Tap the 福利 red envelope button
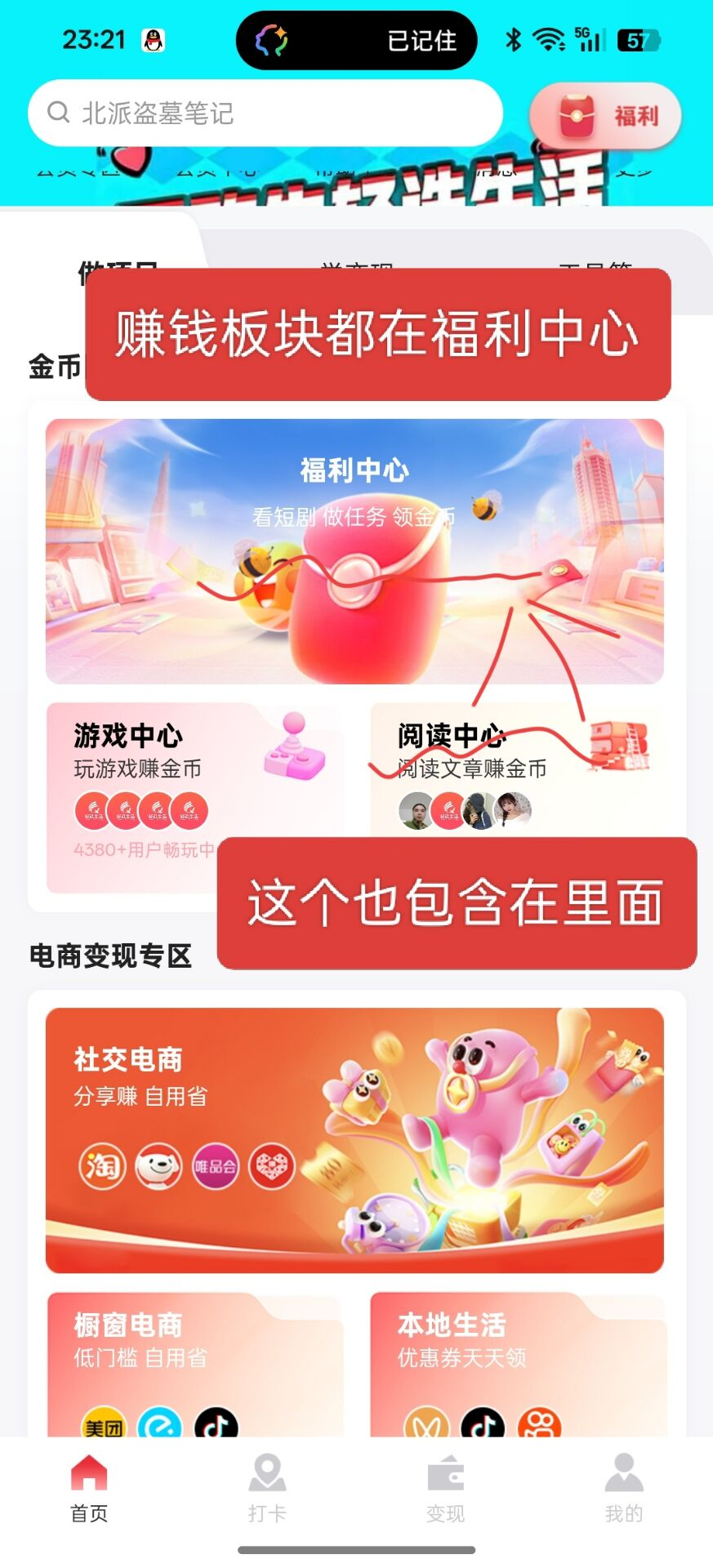The height and width of the screenshot is (1568, 713). [x=605, y=116]
